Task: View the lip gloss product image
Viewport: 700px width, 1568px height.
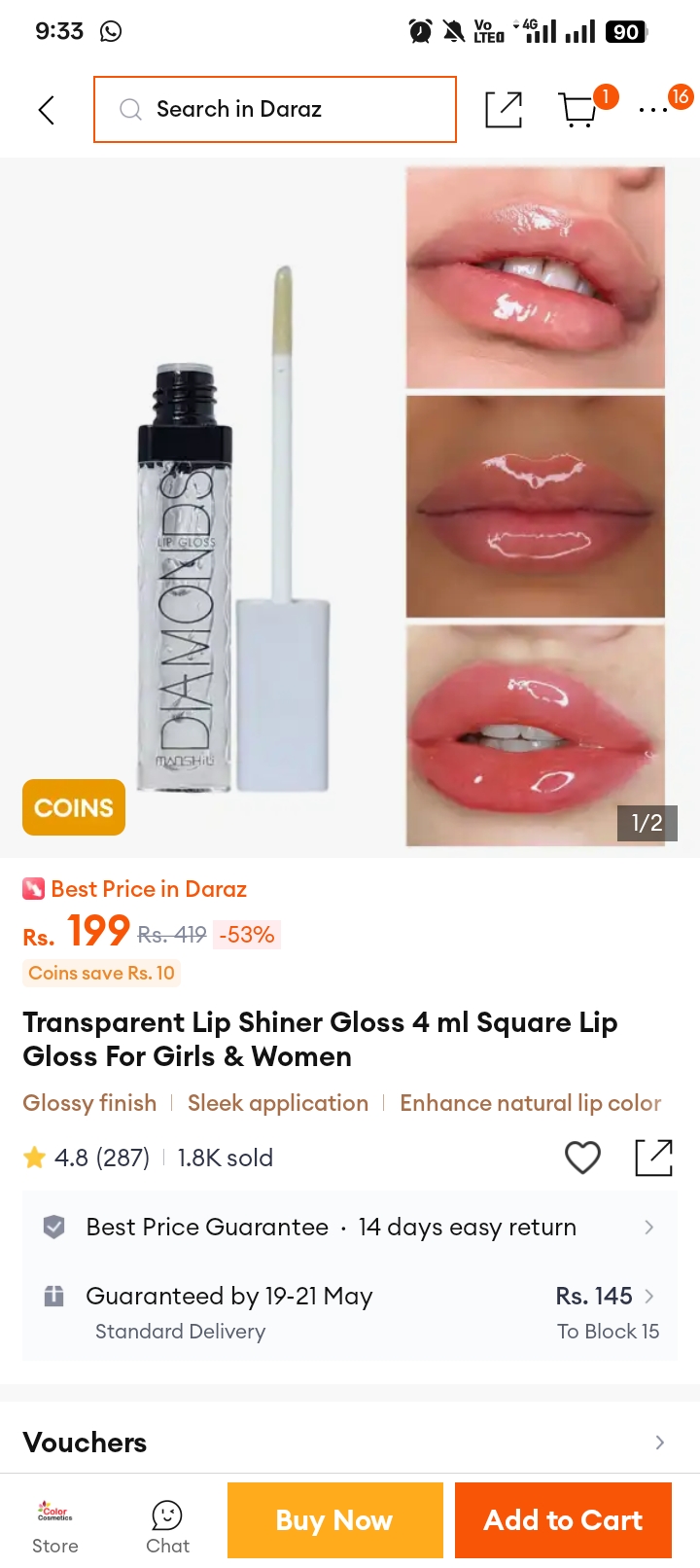Action: point(350,507)
